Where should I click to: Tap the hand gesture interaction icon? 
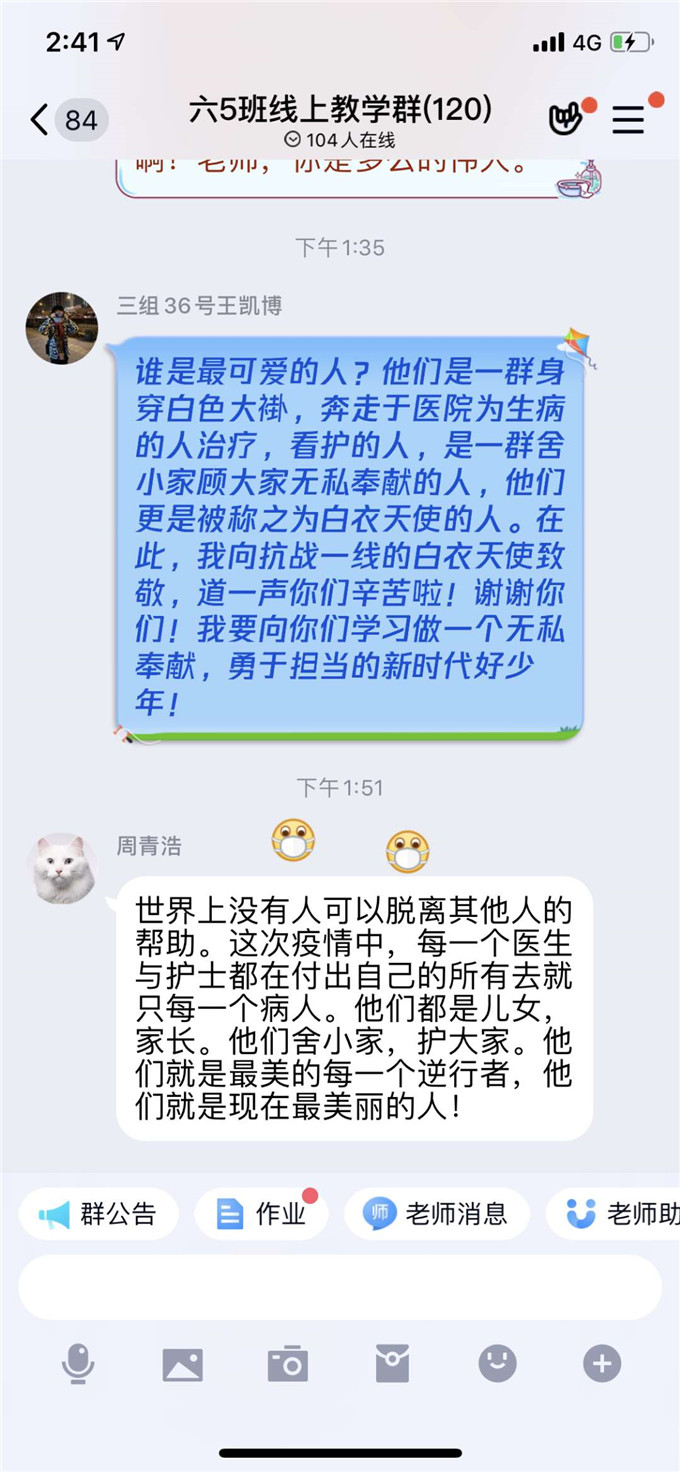click(x=565, y=120)
